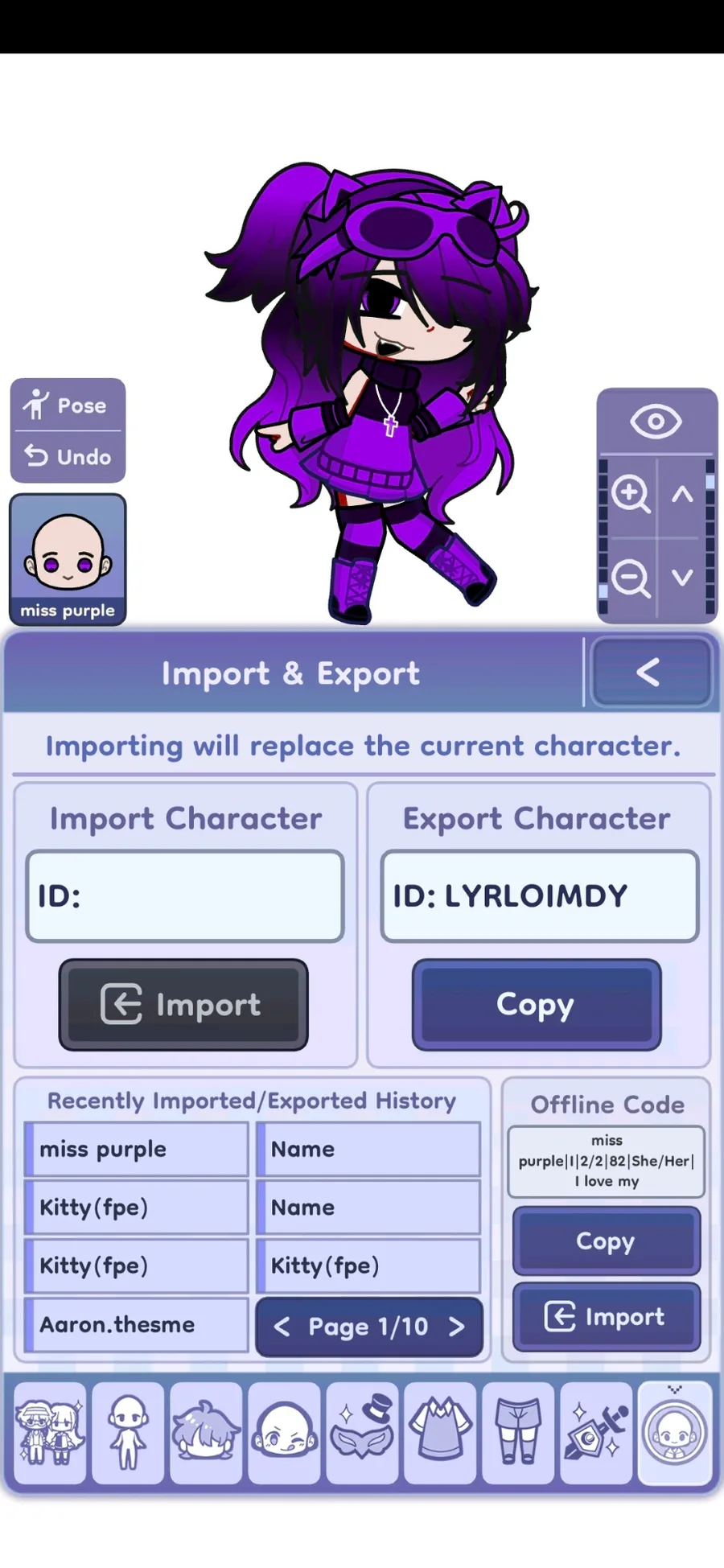724x1568 pixels.
Task: Go to next history page
Action: 457,1327
